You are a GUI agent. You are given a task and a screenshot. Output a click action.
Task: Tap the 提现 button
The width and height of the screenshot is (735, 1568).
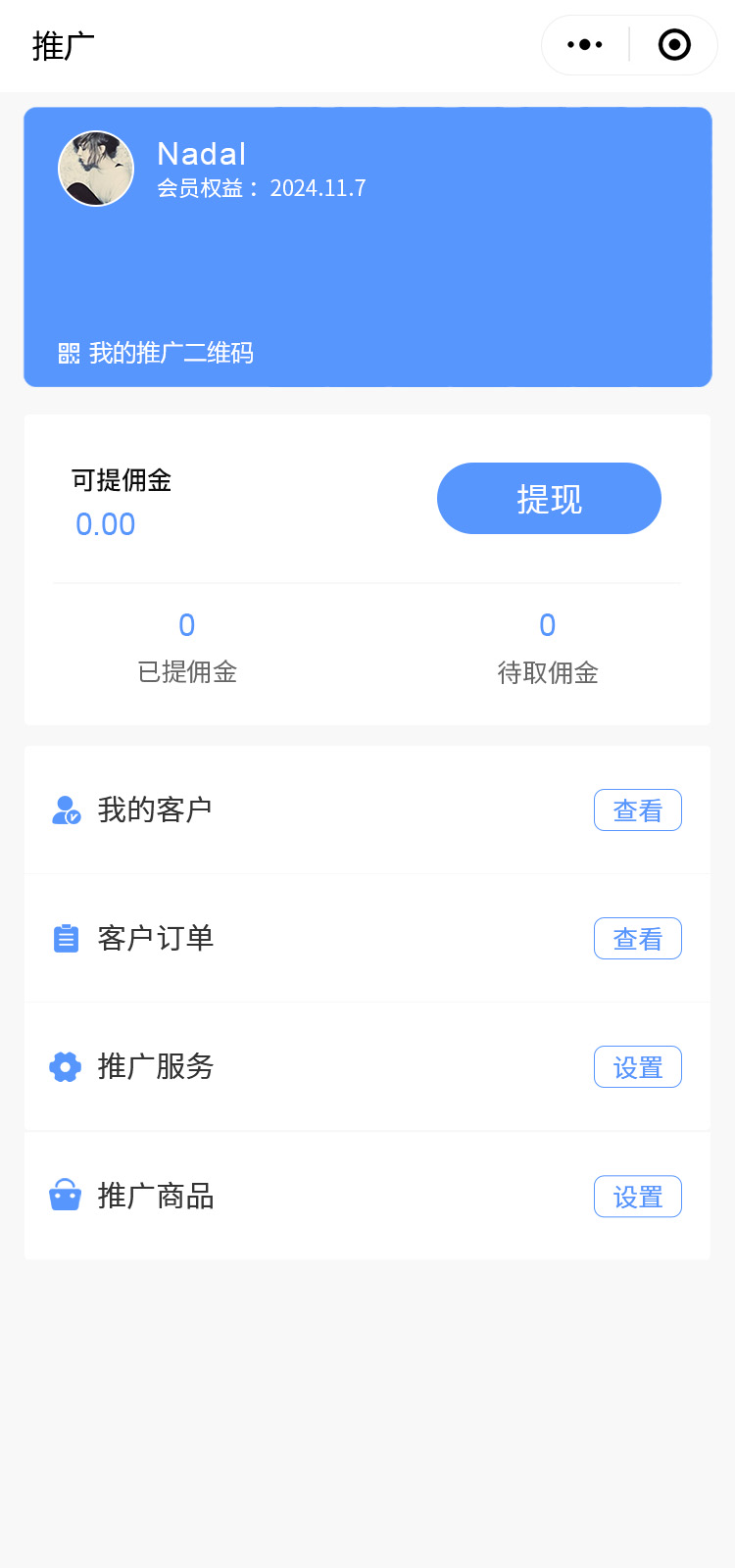point(549,499)
